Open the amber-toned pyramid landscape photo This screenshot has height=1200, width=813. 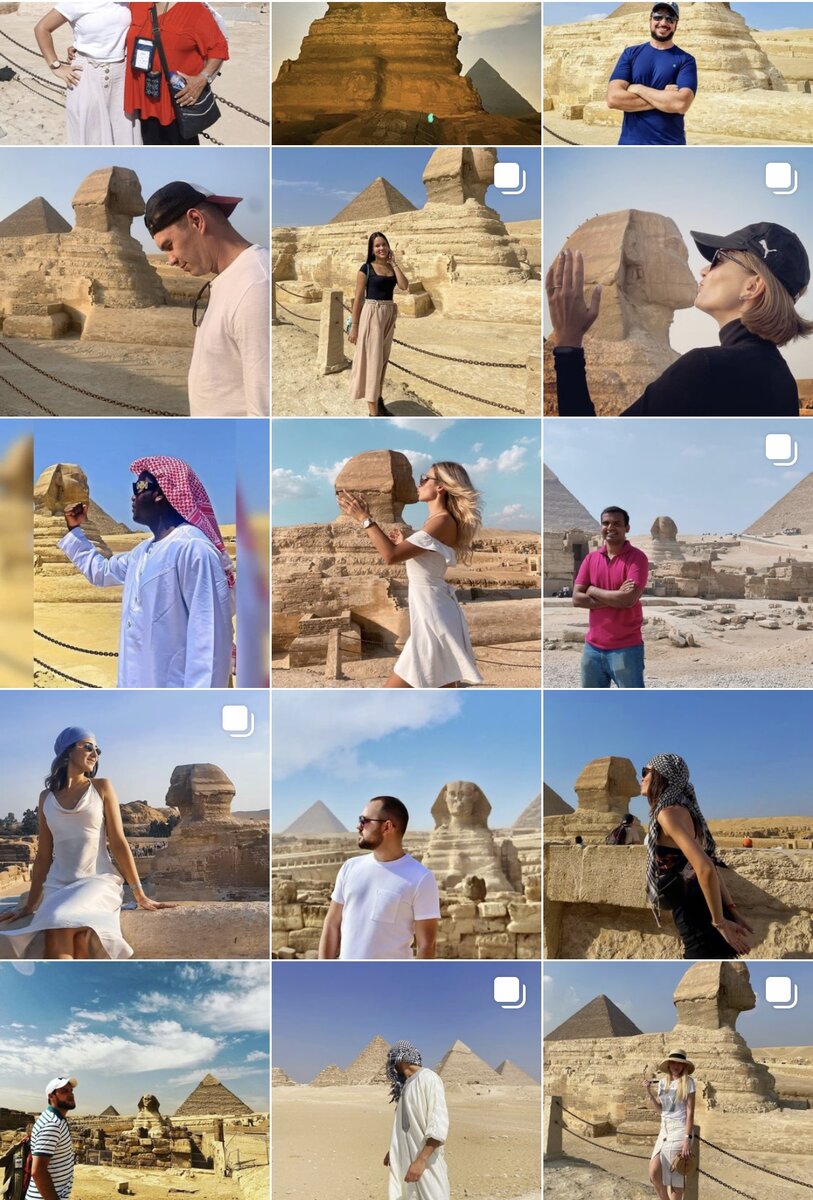(x=406, y=70)
